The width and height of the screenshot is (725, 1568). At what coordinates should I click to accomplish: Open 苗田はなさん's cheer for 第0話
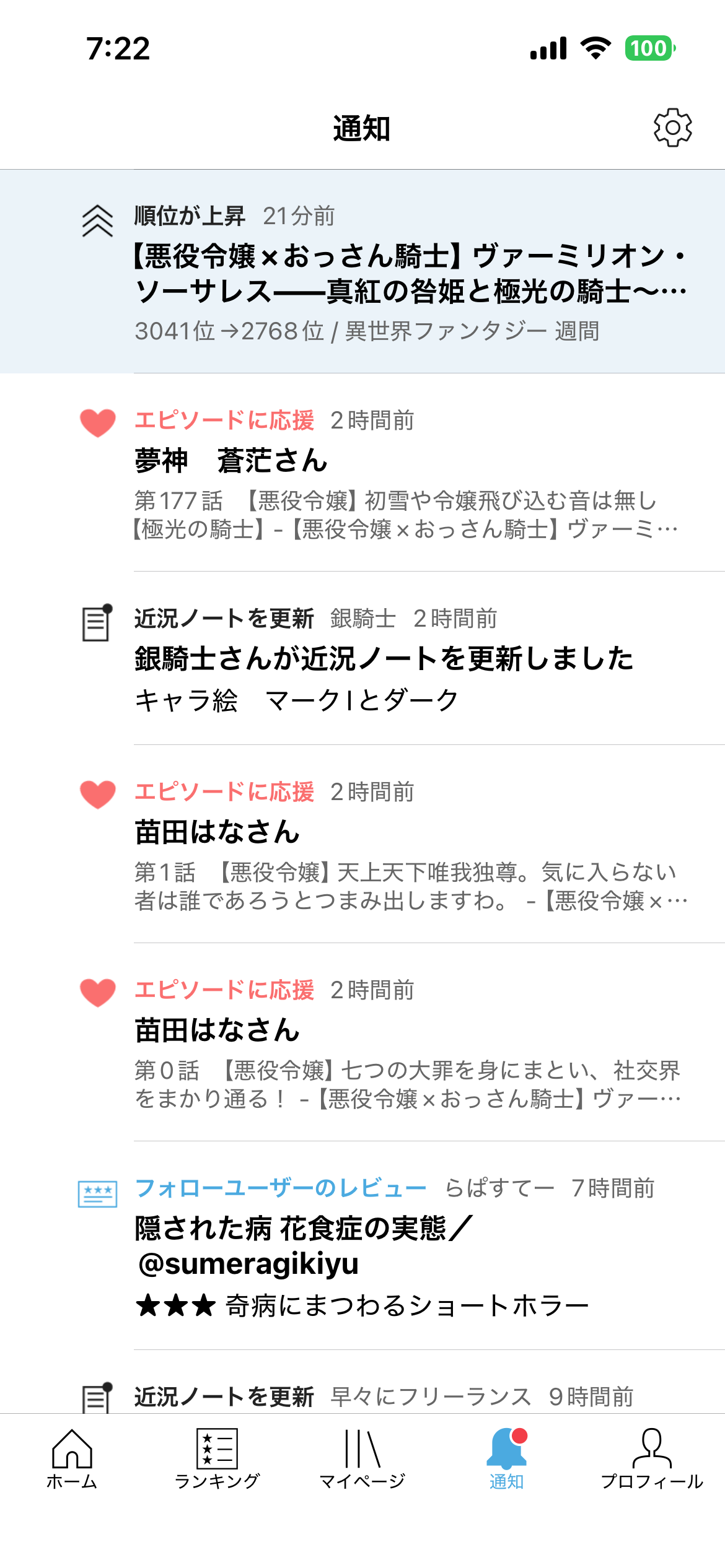click(397, 1042)
